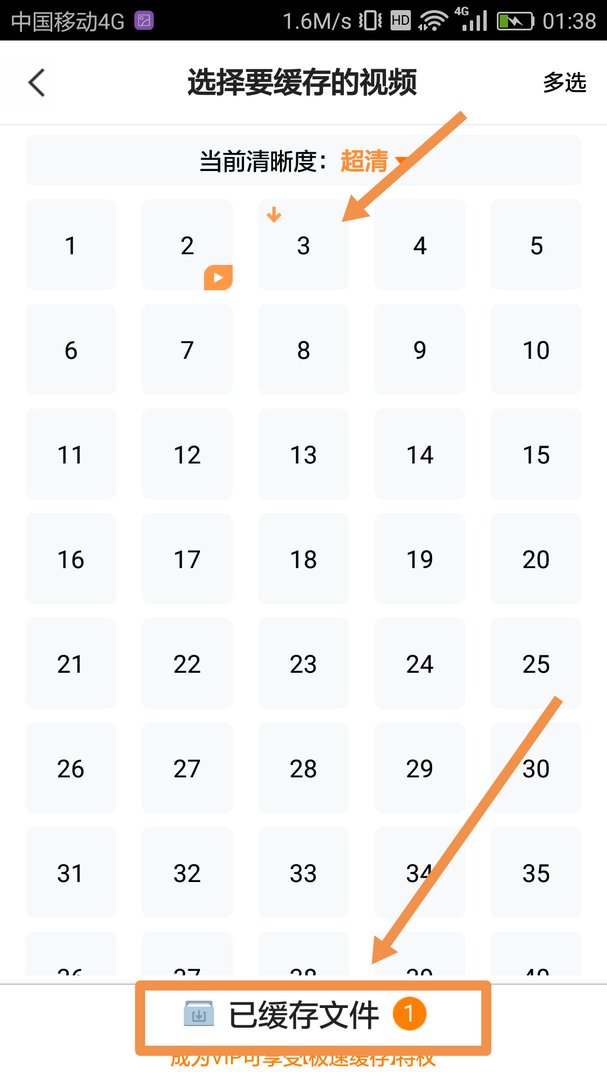Viewport: 607px width, 1080px height.
Task: Pick episode 22 to cache
Action: 187,664
